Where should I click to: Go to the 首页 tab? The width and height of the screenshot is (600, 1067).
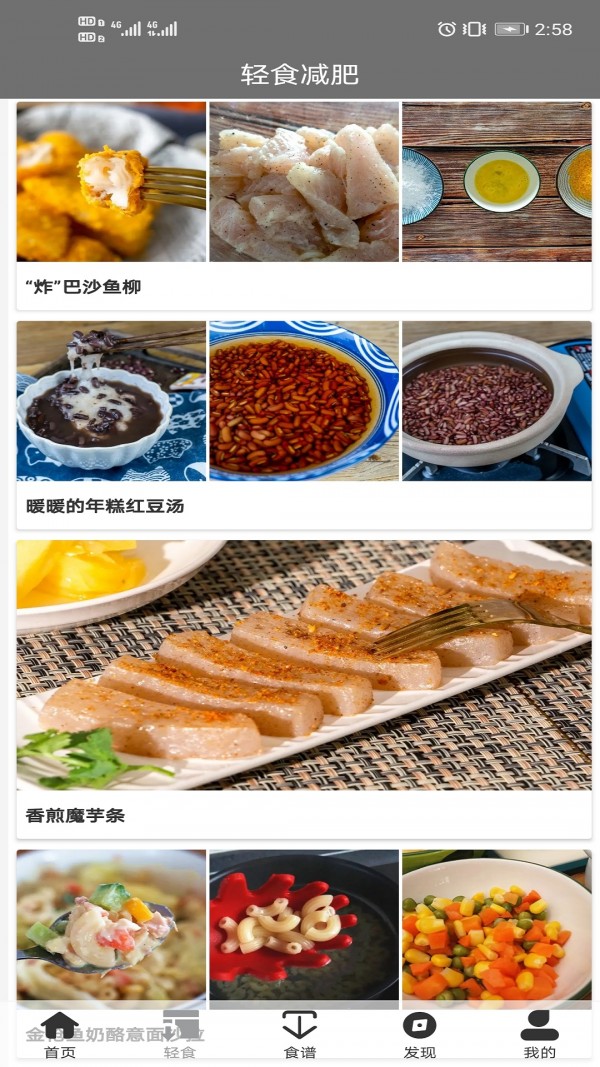coord(60,1035)
